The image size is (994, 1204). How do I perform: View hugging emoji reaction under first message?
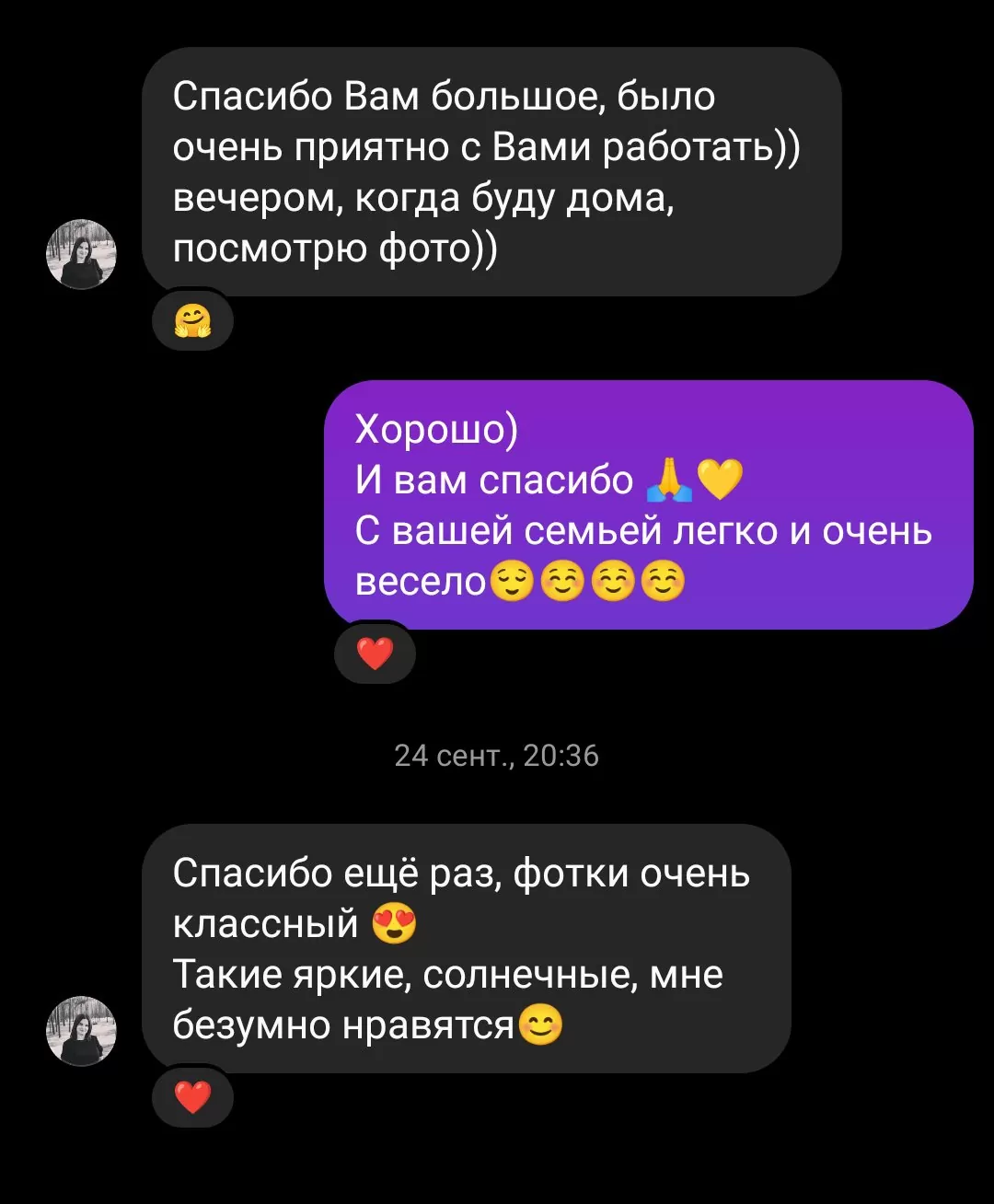pyautogui.click(x=192, y=320)
